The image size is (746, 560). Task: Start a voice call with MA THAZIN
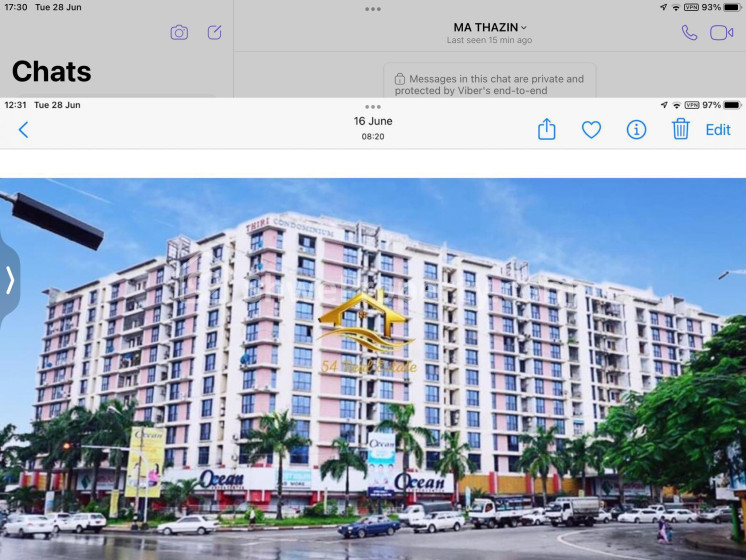coord(689,33)
